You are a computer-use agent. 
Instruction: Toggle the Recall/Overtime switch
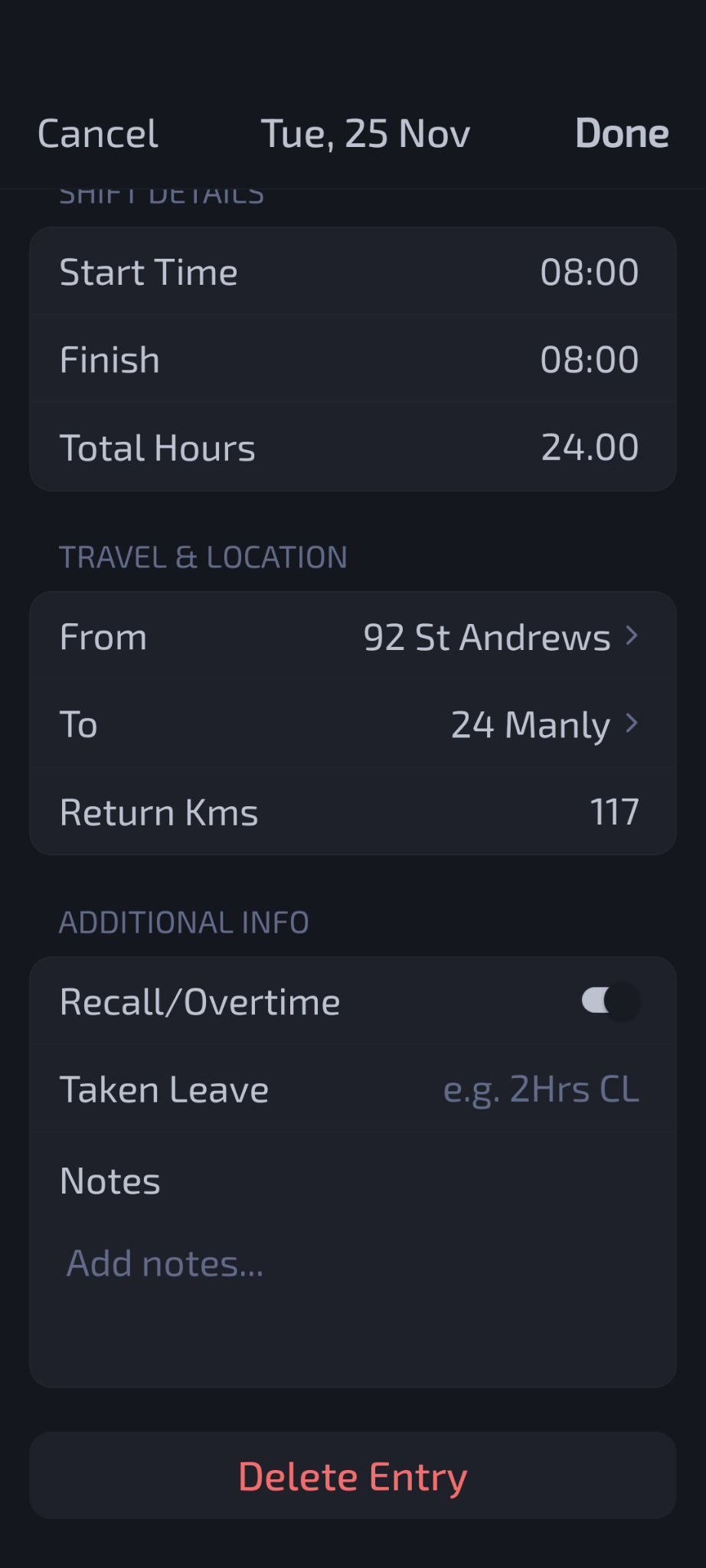610,1001
